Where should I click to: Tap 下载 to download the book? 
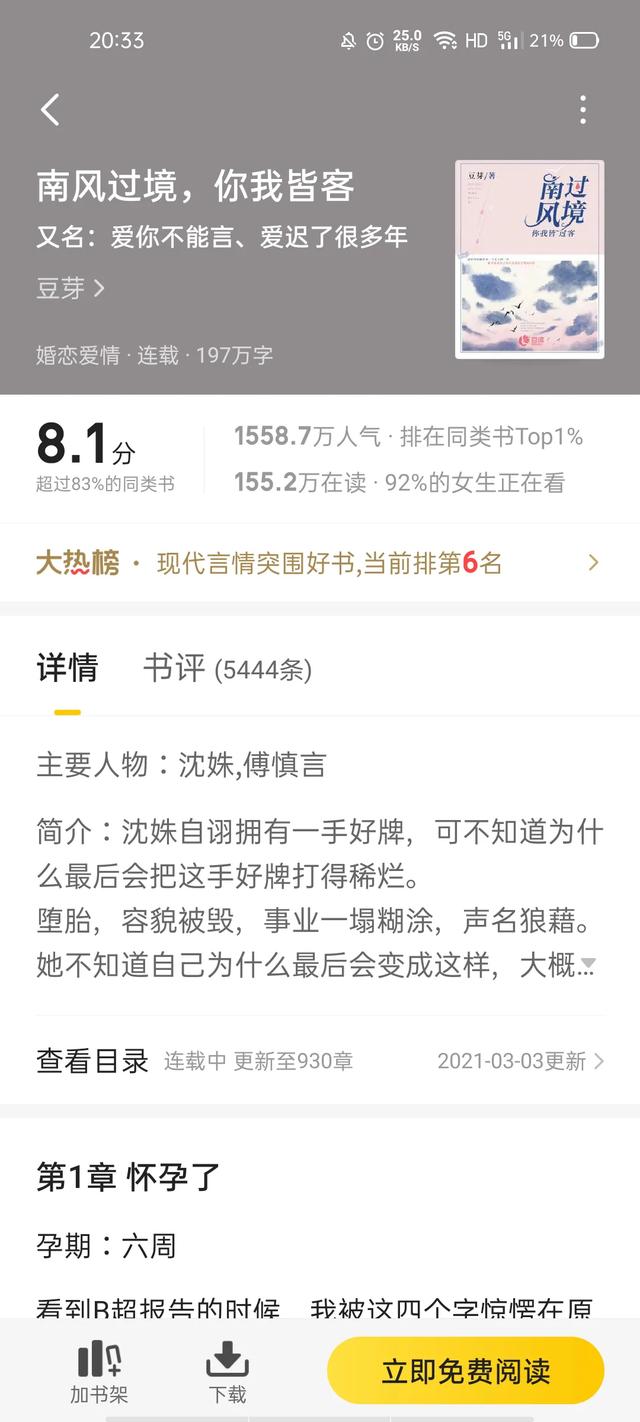227,1372
